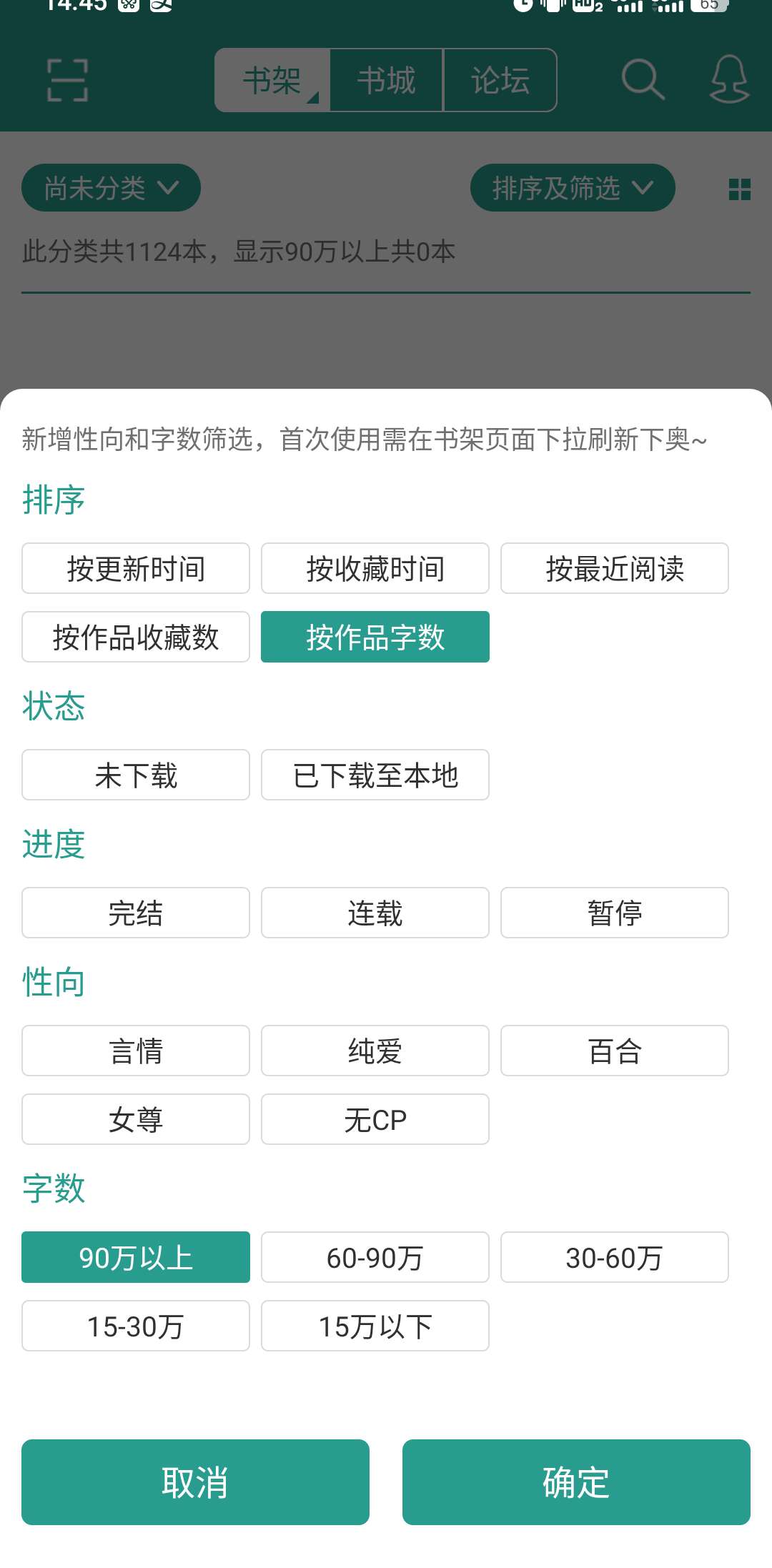
Task: Deselect the 按作品字数 sort option
Action: pos(375,637)
